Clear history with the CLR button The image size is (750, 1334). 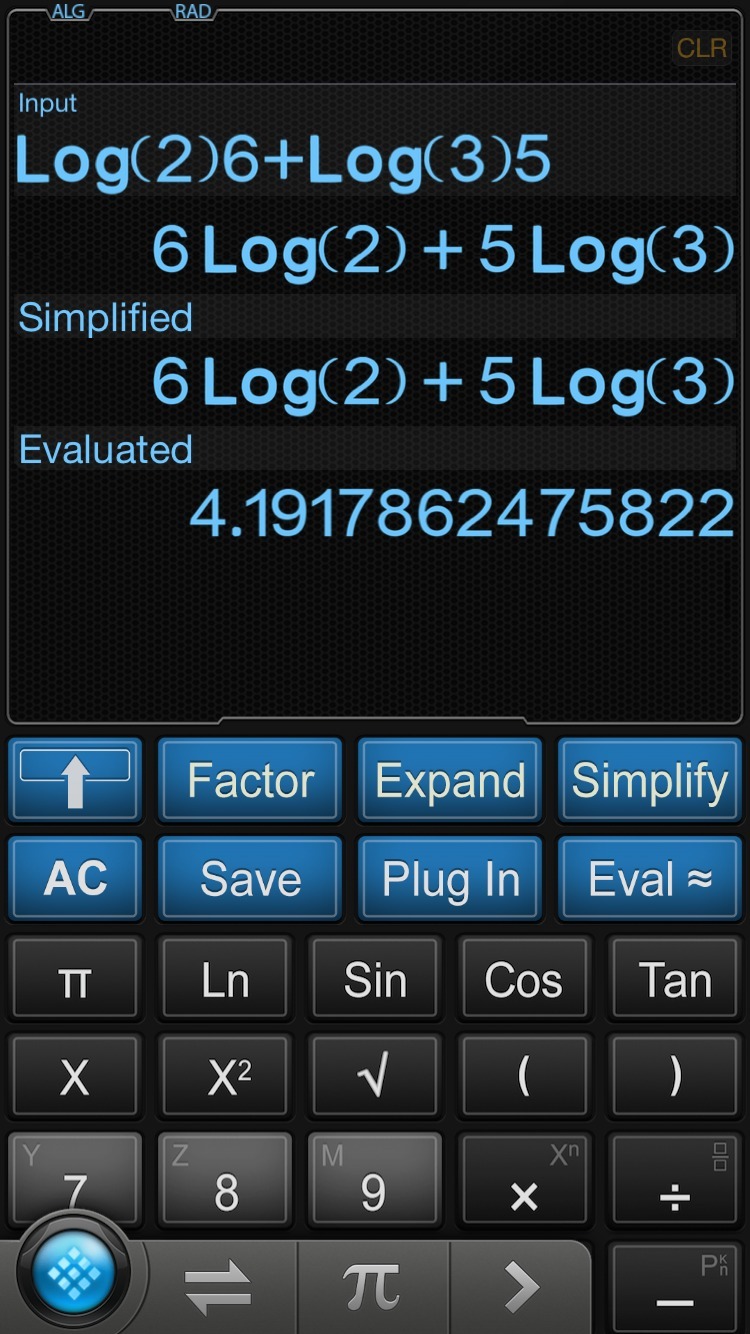tap(700, 47)
